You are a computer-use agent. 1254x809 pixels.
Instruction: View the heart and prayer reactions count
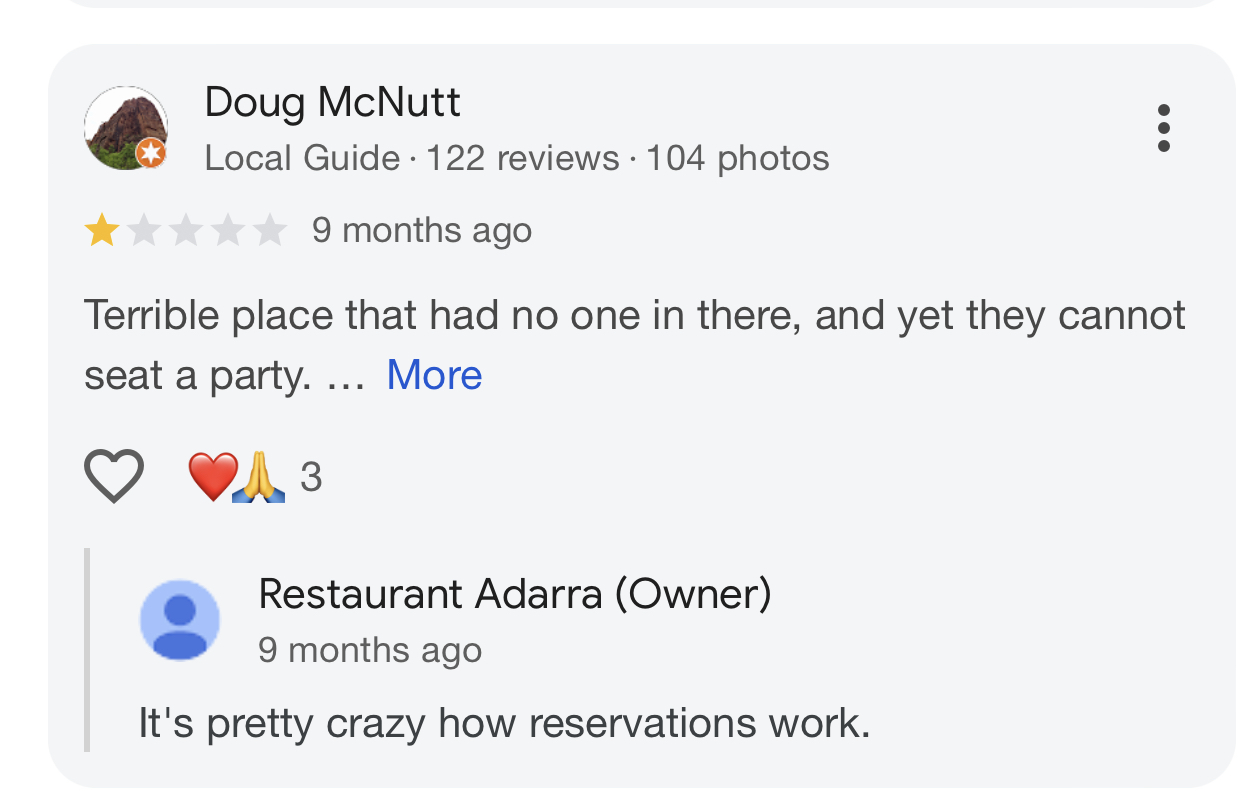255,477
